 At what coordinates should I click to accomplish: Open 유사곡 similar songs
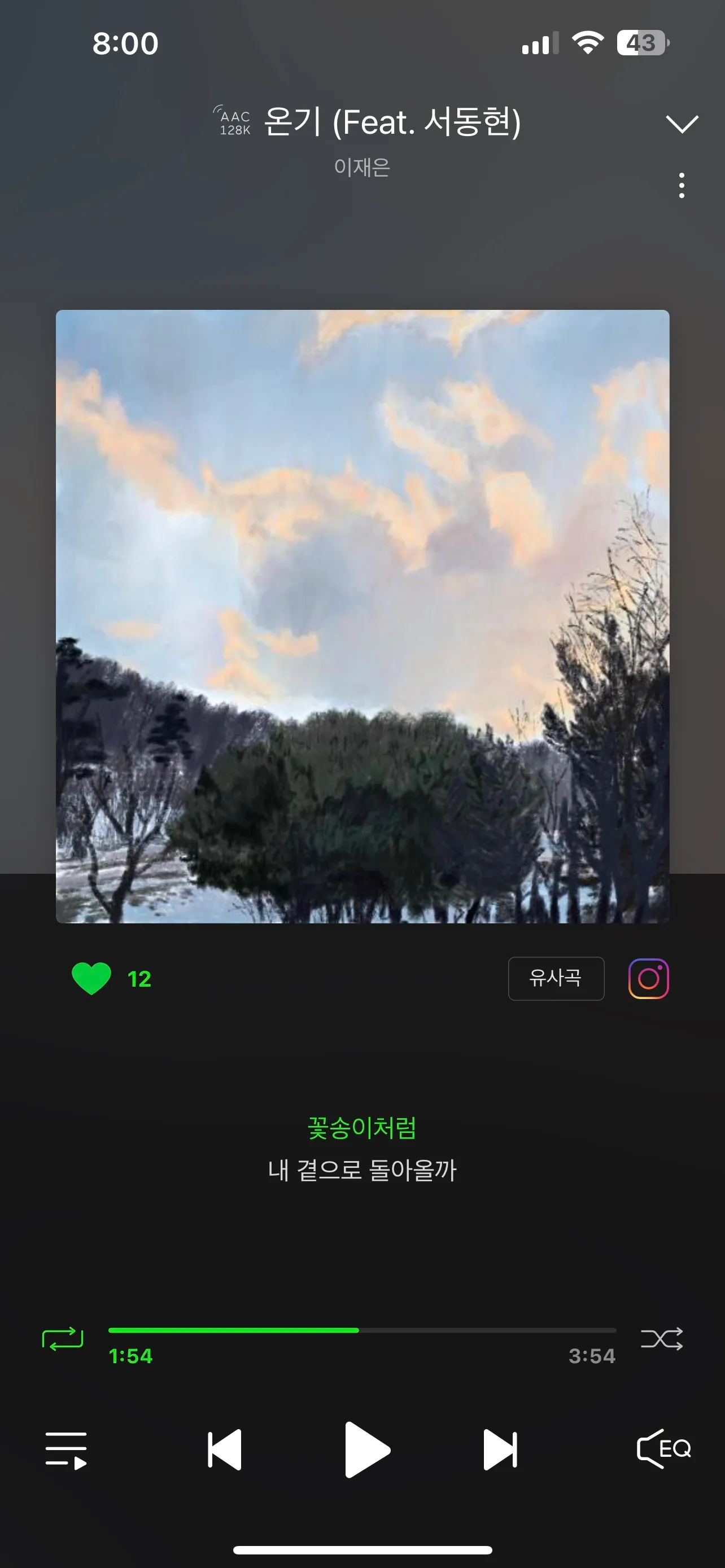pos(556,978)
